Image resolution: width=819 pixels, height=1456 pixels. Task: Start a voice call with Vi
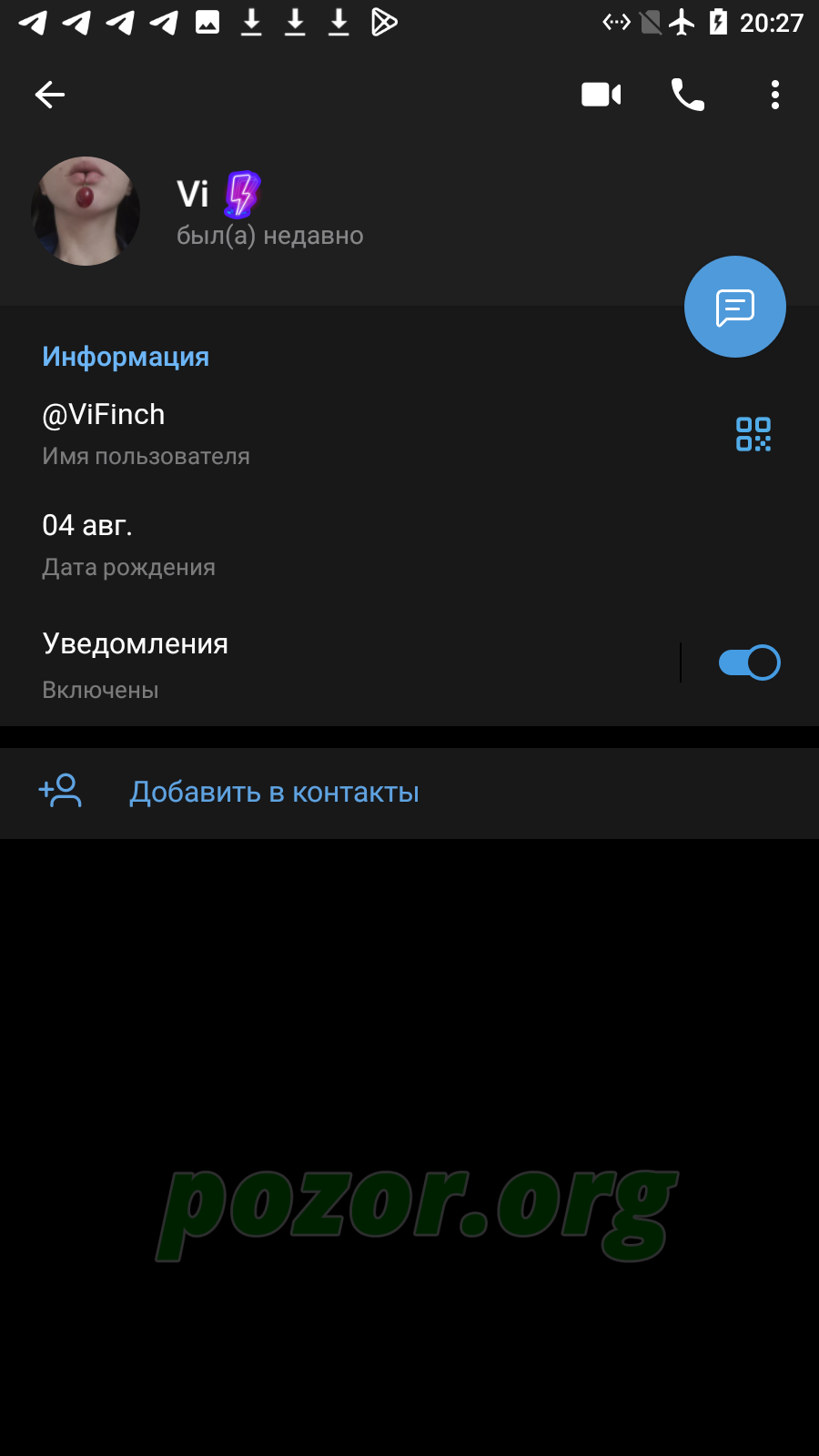(688, 95)
